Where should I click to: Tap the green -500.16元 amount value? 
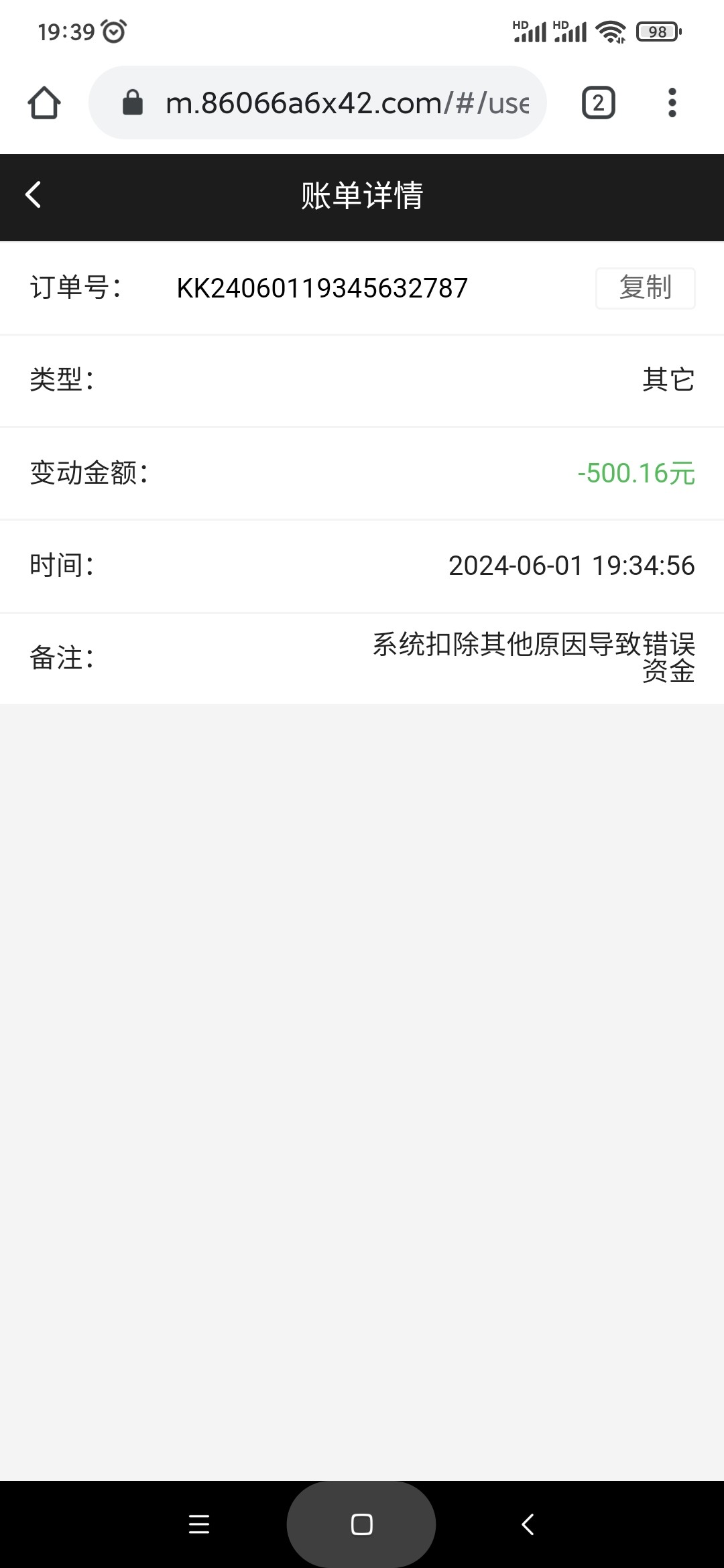point(636,473)
